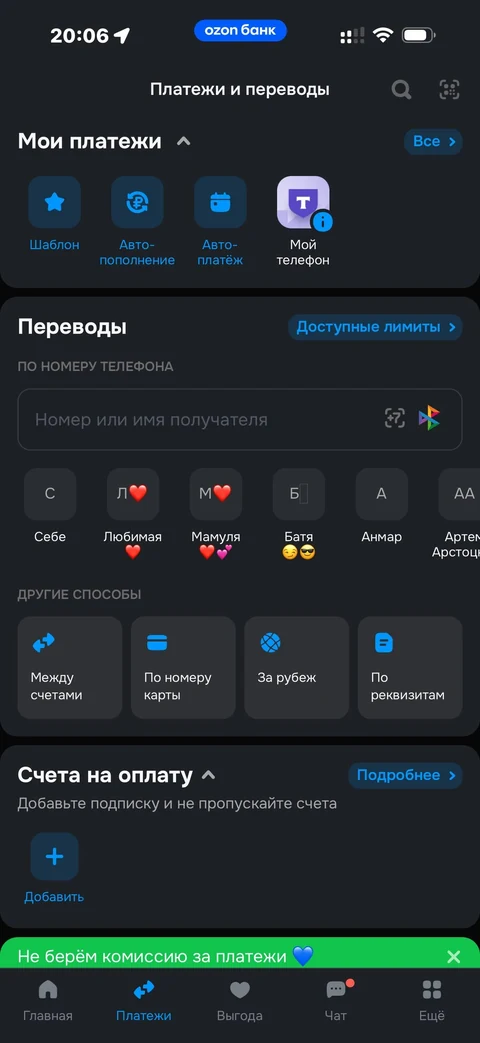The image size is (480, 1043).
Task: Open the За рубеж transfer option
Action: [297, 668]
